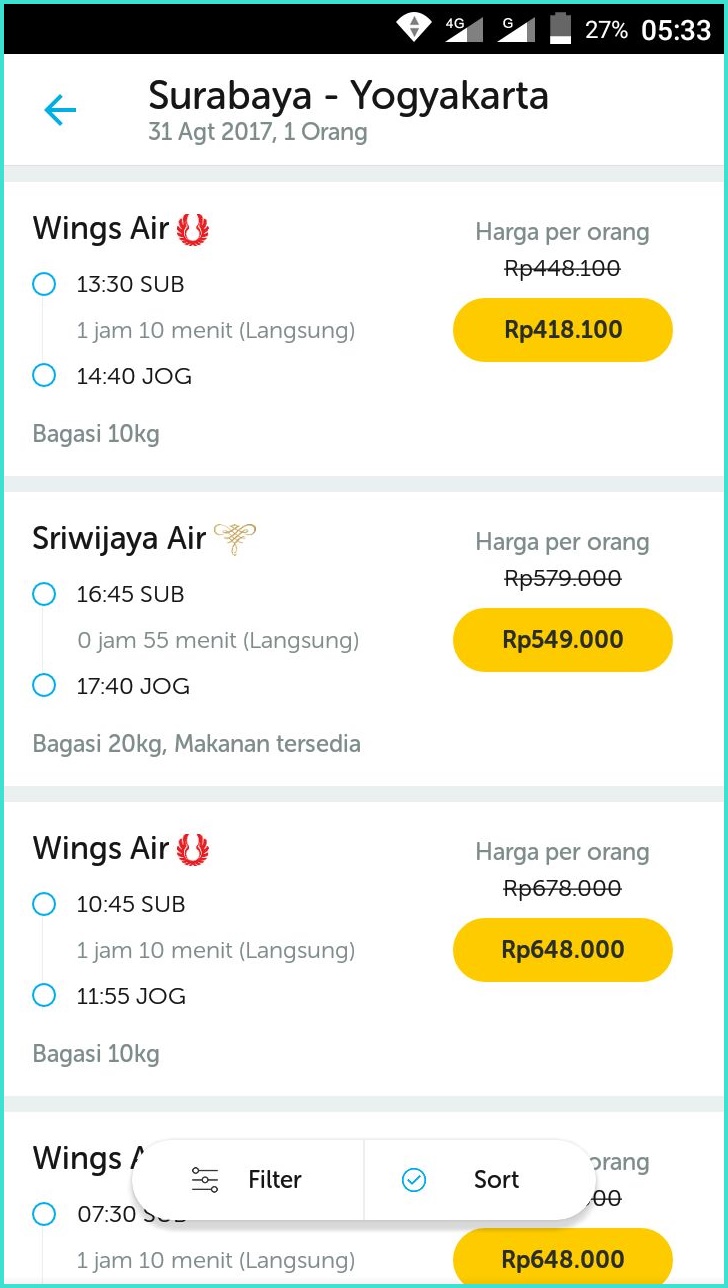Open Wings Air 13:30 SUB flight card
Screen dimensions: 728x1288
364,329
